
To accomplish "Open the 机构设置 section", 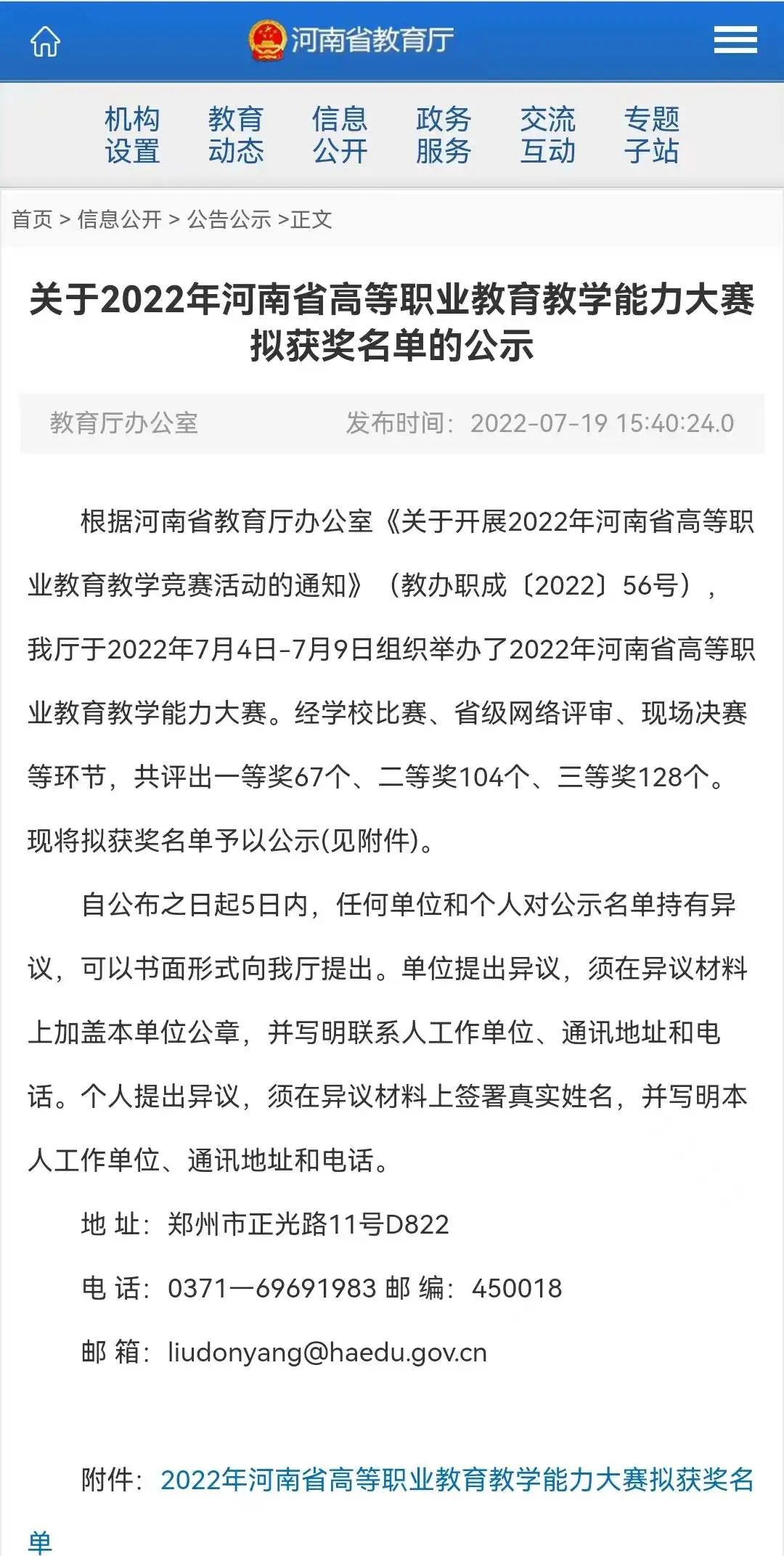I will 132,135.
